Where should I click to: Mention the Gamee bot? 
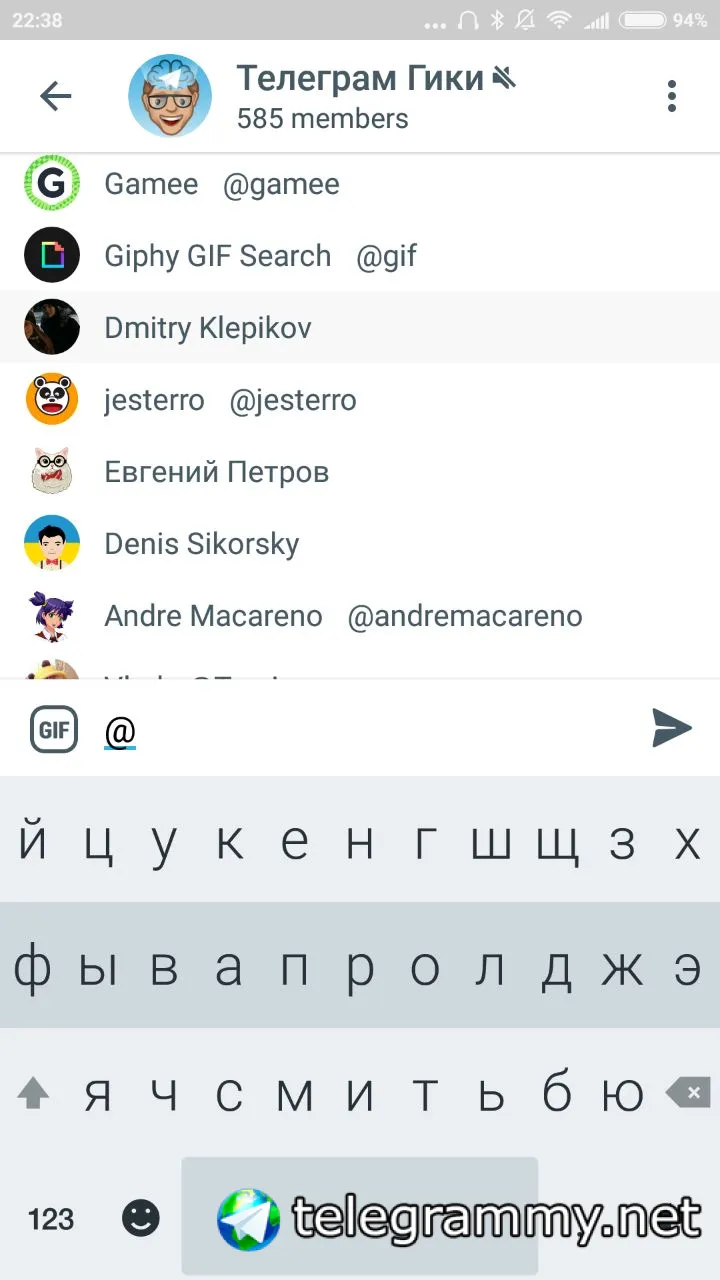(222, 184)
